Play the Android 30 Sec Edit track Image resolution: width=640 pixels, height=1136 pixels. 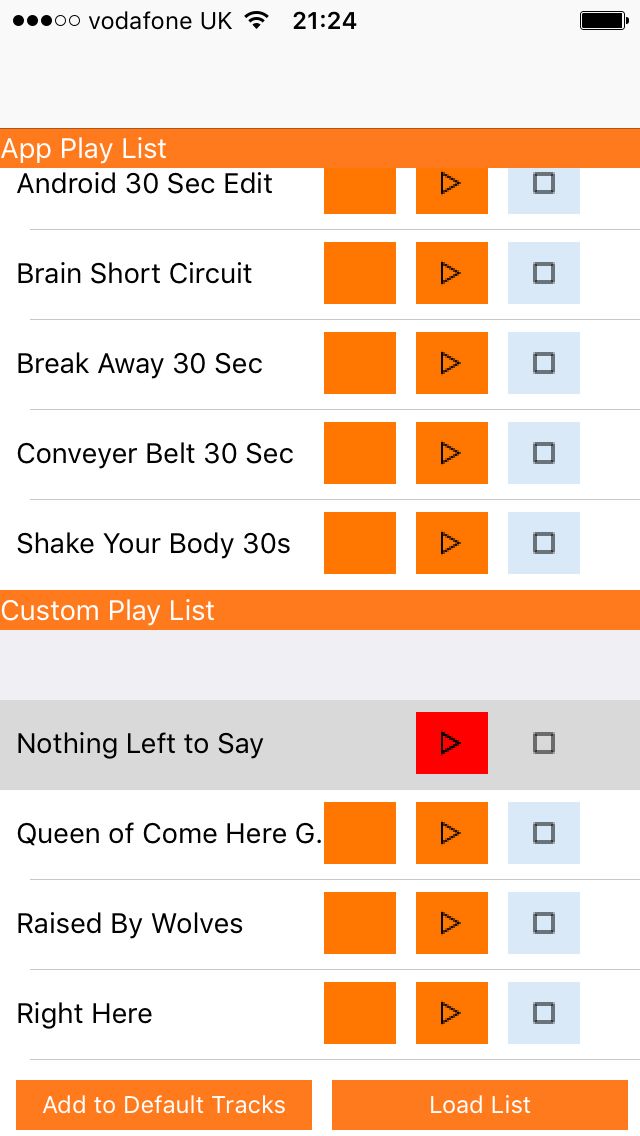[x=451, y=186]
